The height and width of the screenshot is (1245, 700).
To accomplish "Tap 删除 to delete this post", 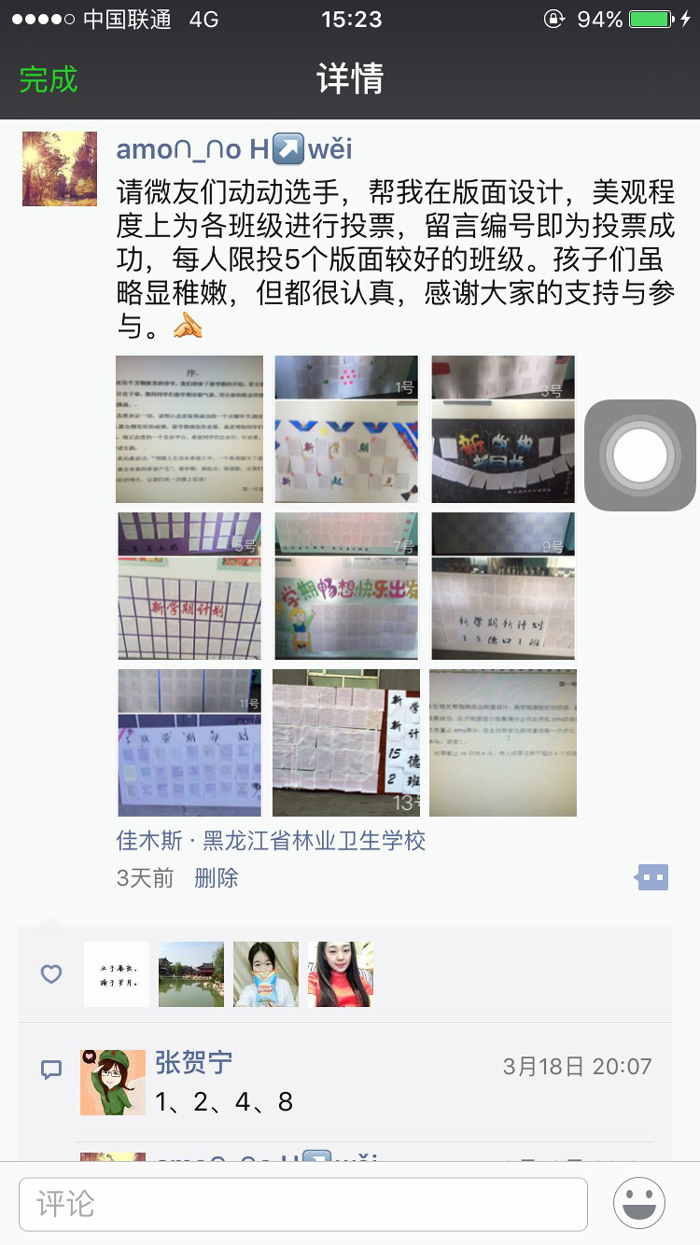I will click(216, 878).
